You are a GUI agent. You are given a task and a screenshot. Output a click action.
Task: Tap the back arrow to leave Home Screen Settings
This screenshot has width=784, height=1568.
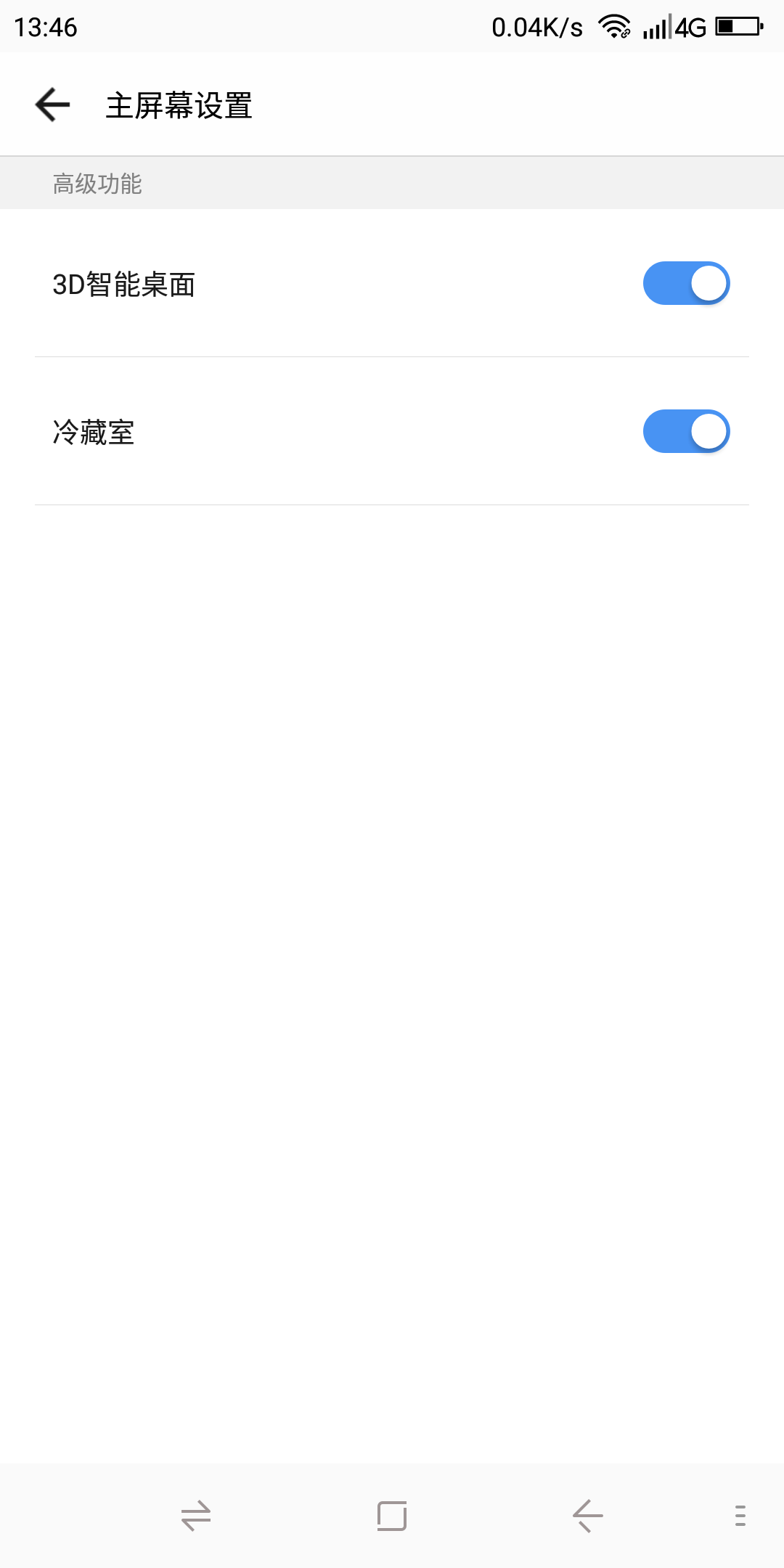pos(52,104)
